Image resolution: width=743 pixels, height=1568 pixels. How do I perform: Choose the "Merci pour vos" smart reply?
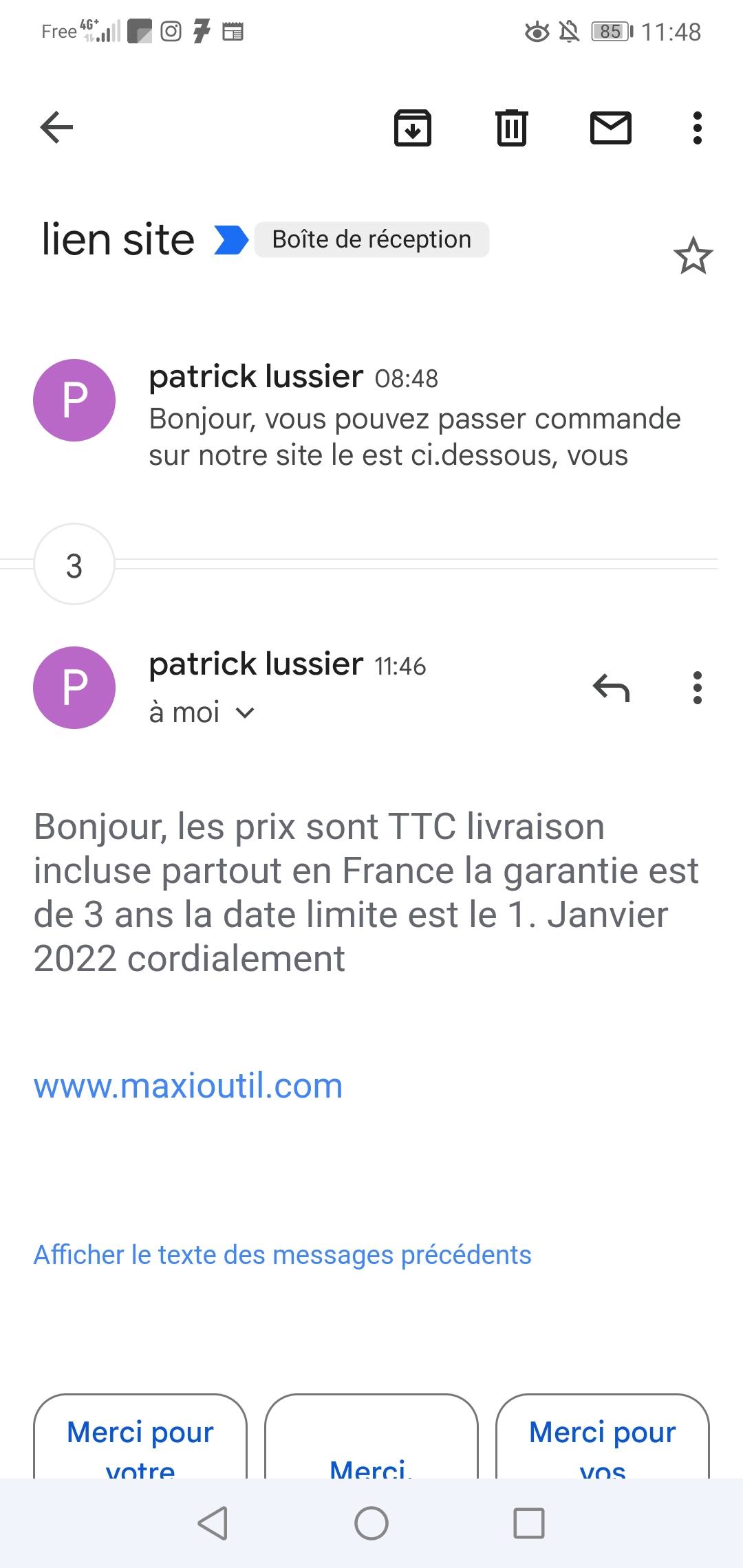point(603,1437)
